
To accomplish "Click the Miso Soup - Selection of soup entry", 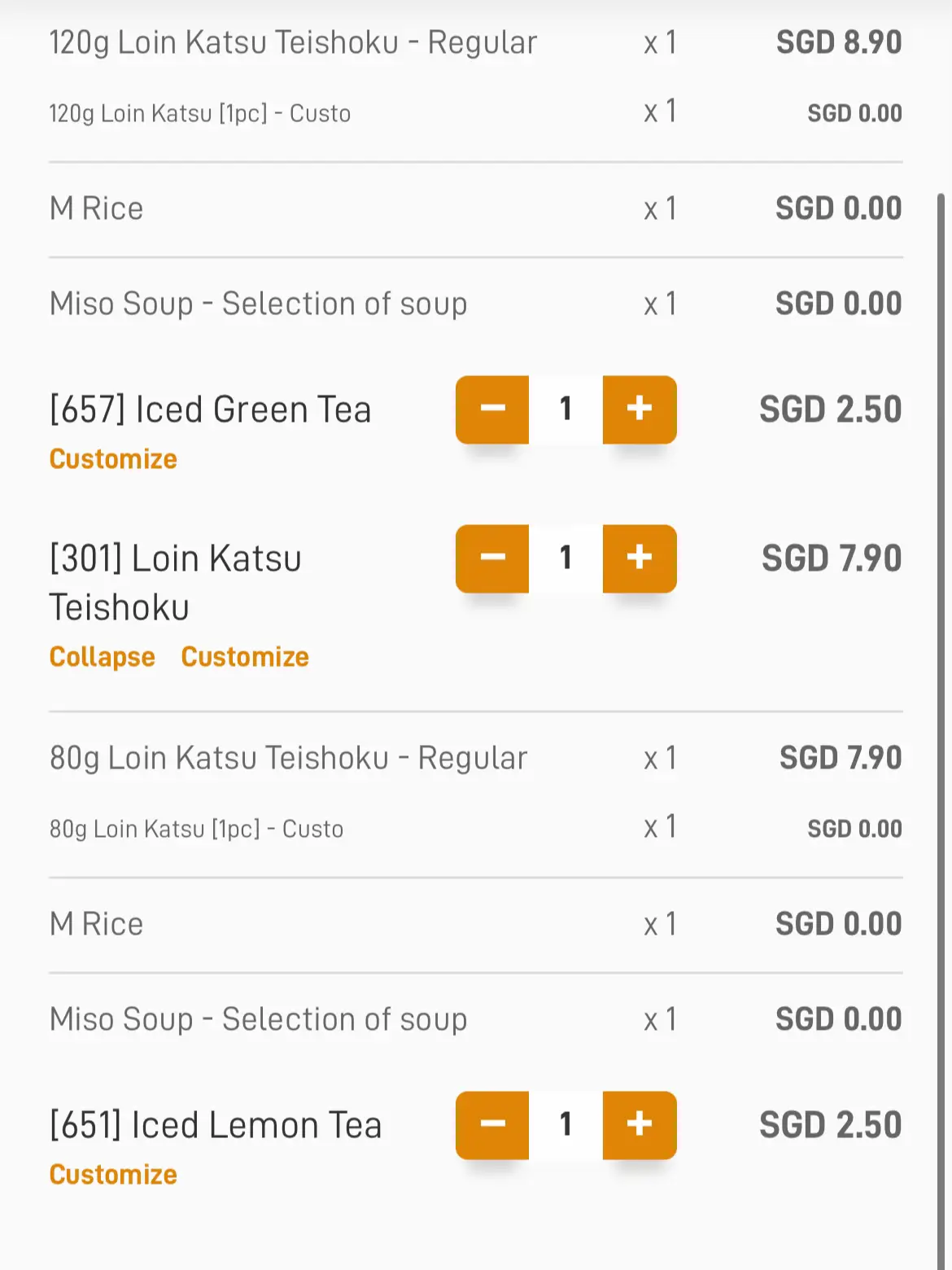I will click(257, 303).
